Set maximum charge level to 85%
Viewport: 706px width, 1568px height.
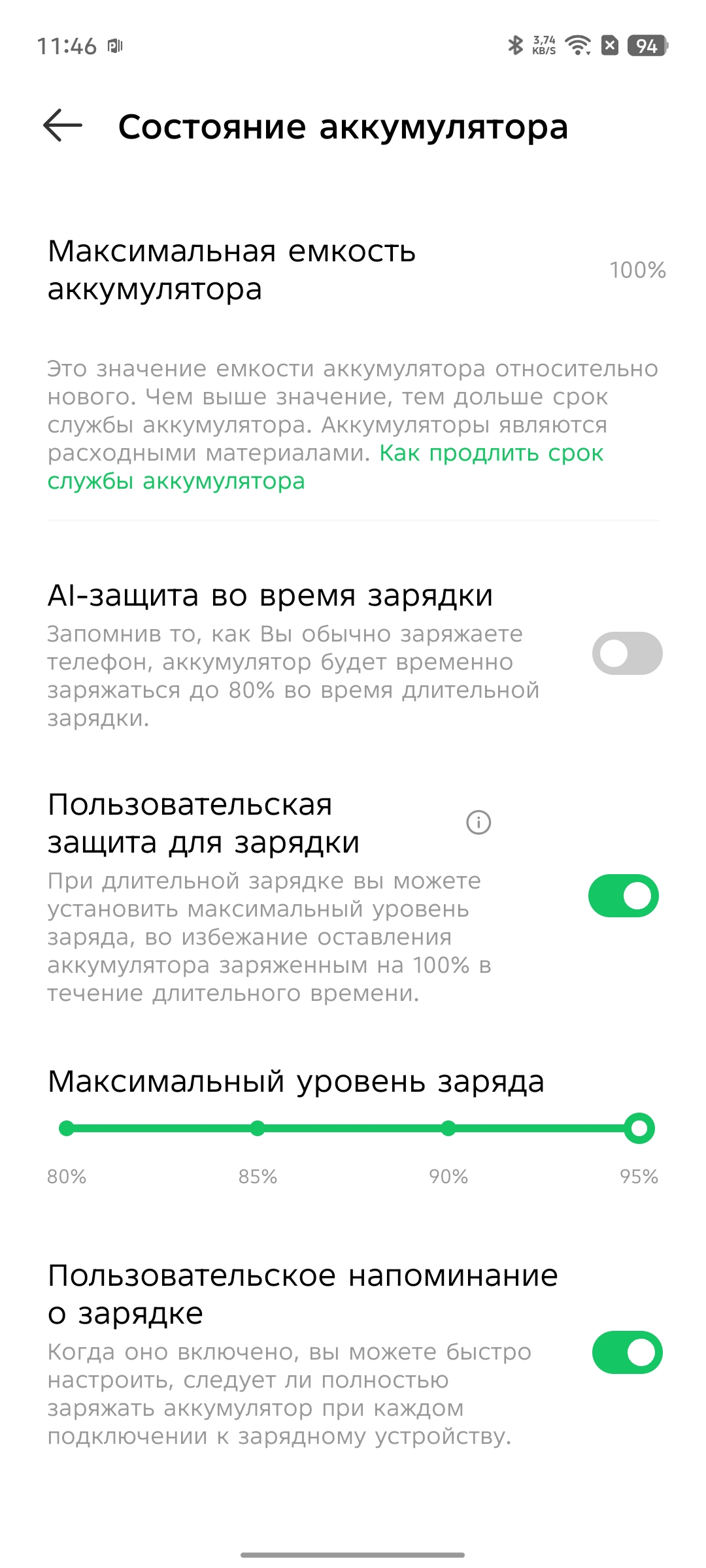click(x=258, y=1128)
